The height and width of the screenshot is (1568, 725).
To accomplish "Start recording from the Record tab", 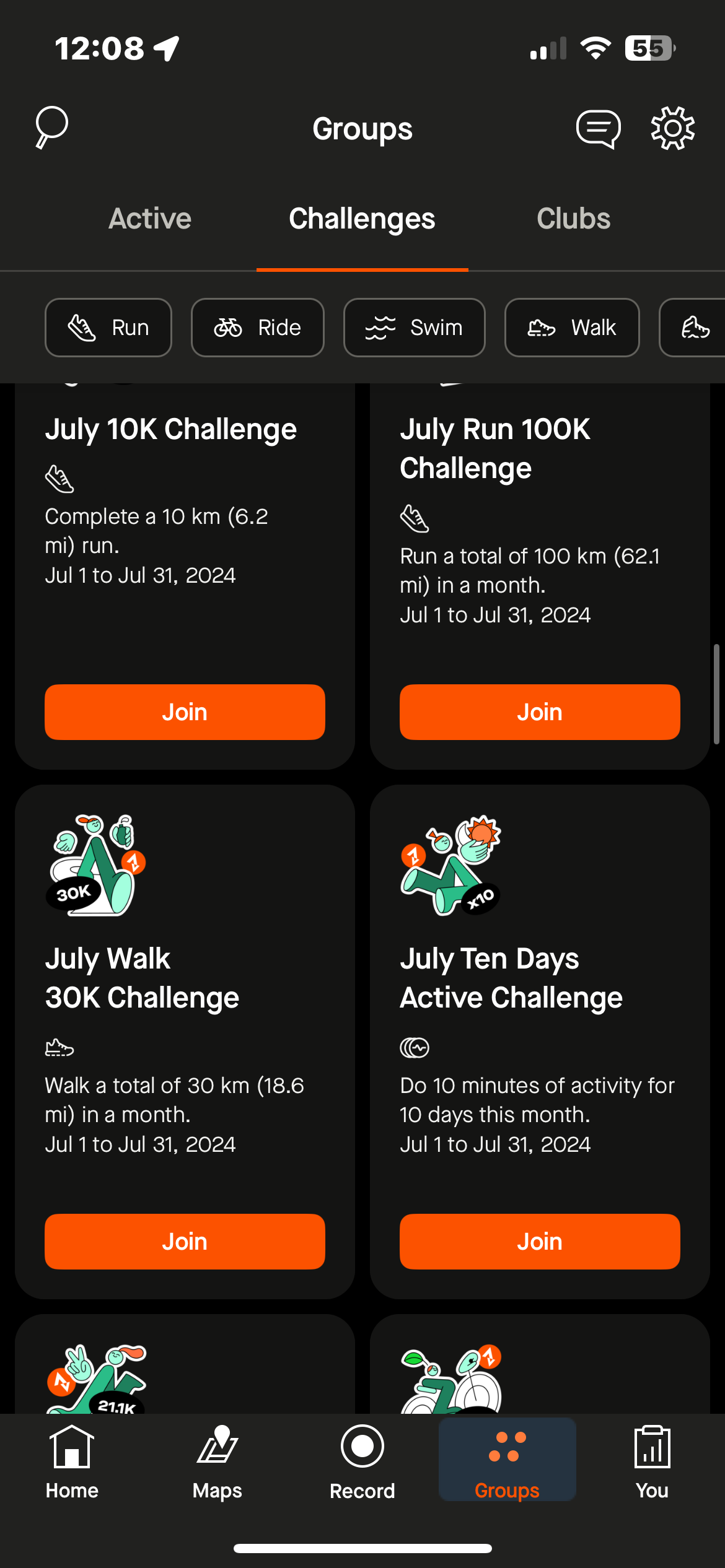I will [x=362, y=1460].
